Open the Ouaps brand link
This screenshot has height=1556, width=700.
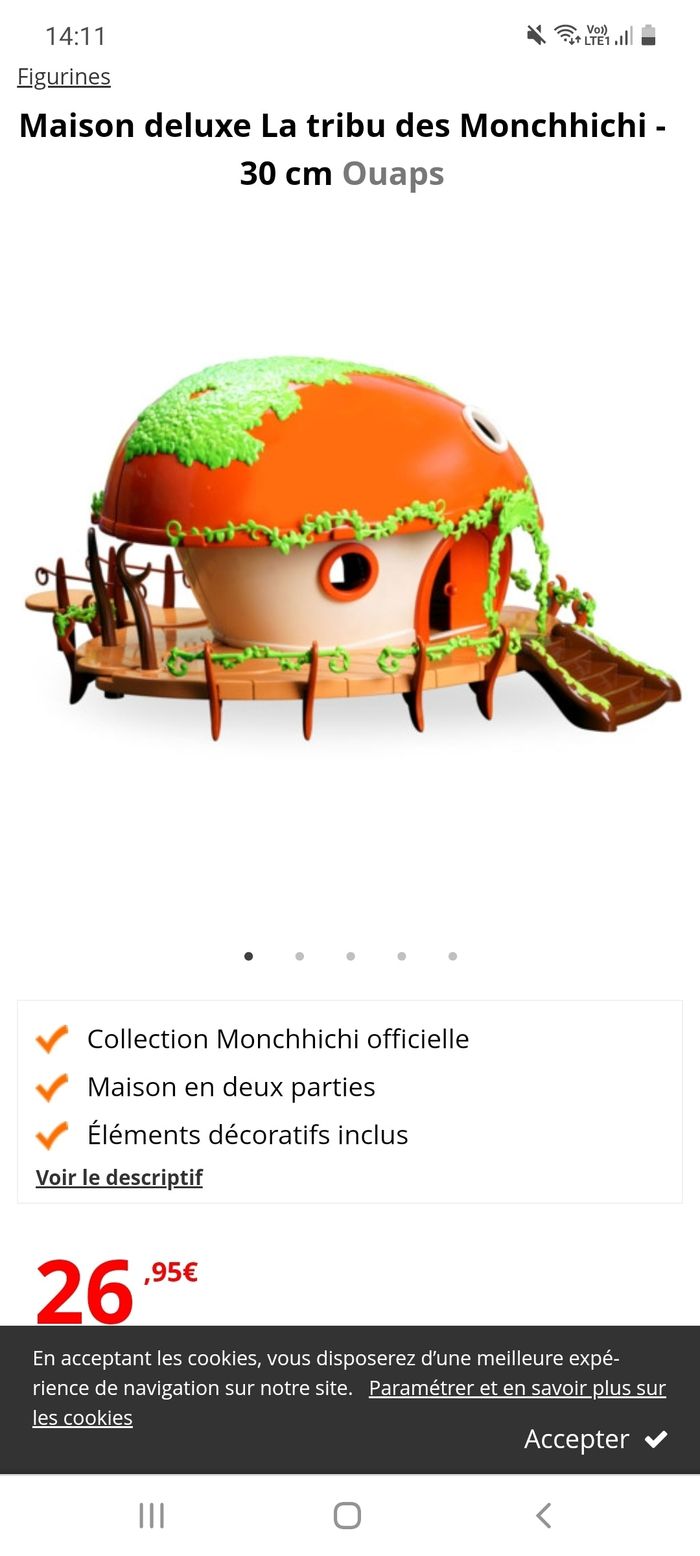click(392, 174)
